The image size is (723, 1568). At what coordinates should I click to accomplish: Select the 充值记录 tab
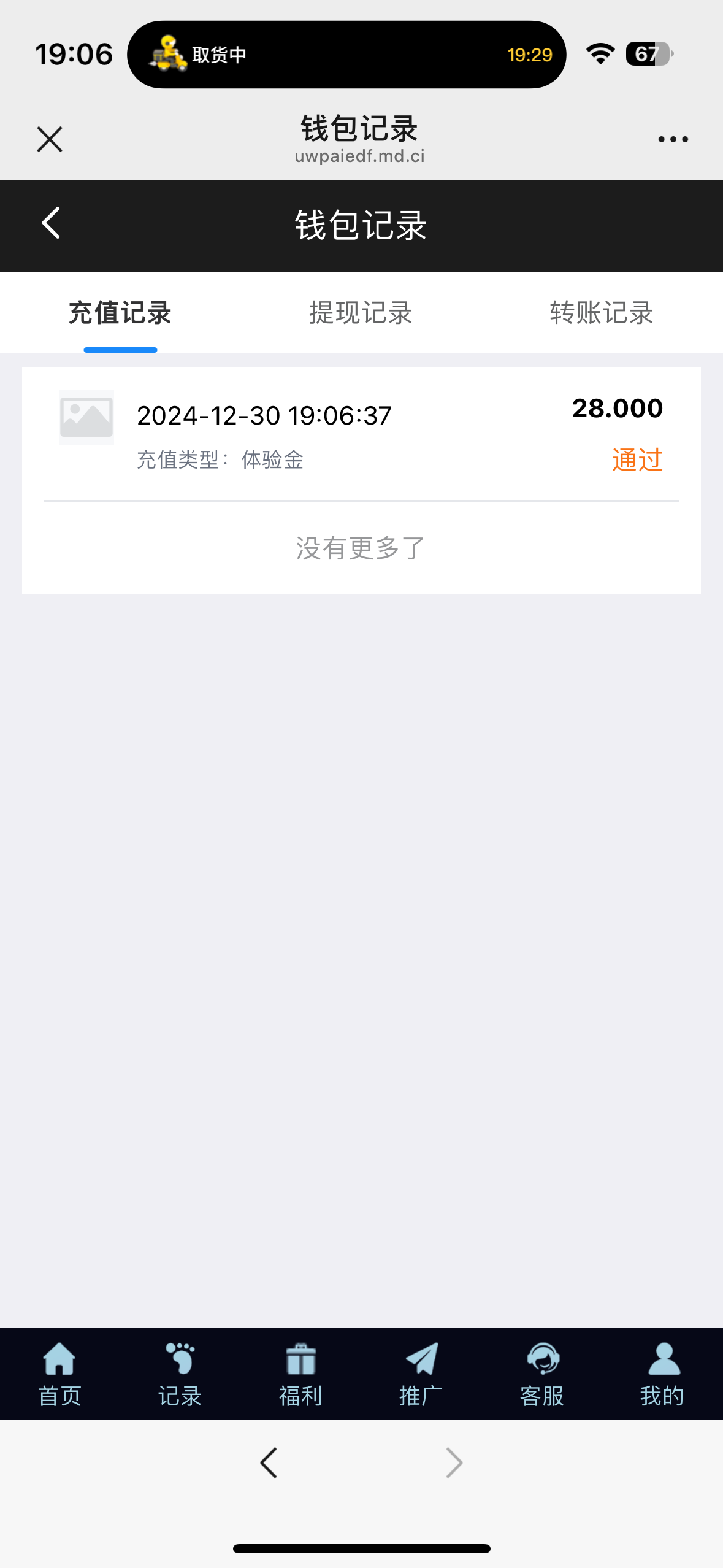120,313
